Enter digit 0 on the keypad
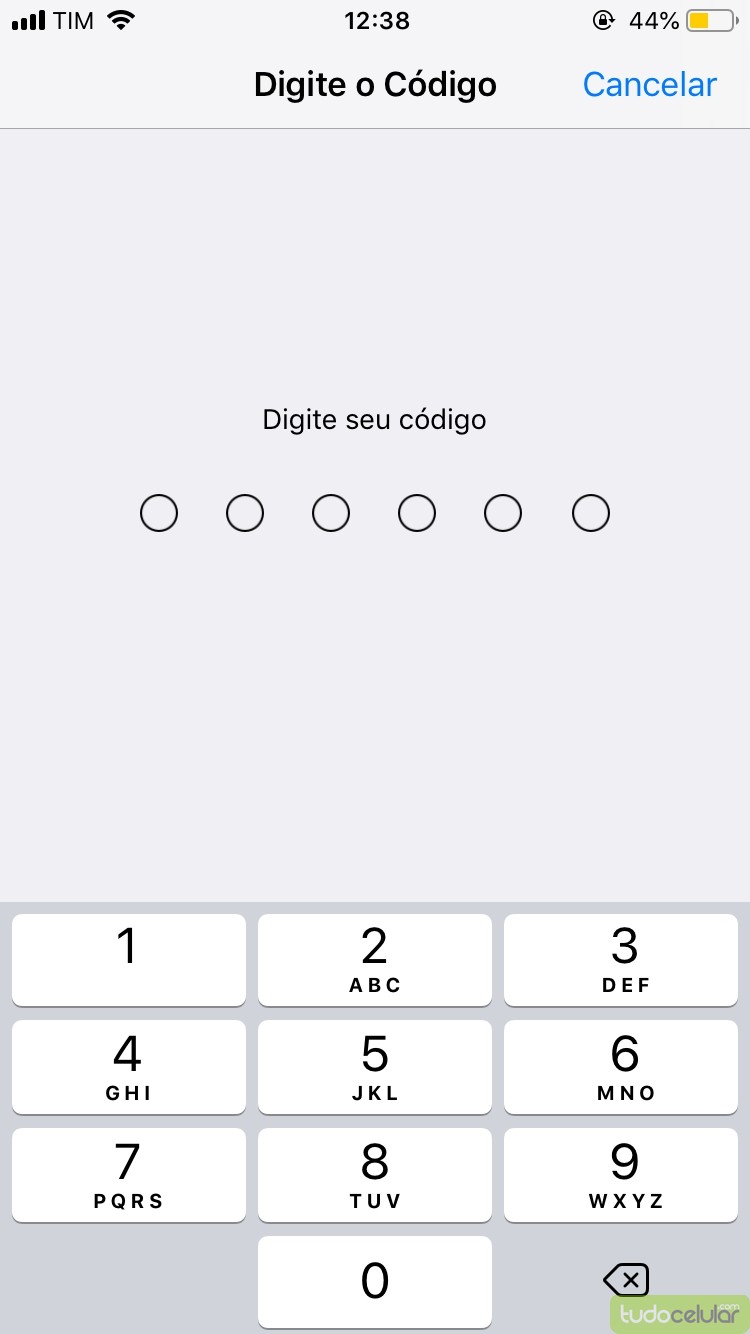The height and width of the screenshot is (1334, 750). click(374, 1281)
